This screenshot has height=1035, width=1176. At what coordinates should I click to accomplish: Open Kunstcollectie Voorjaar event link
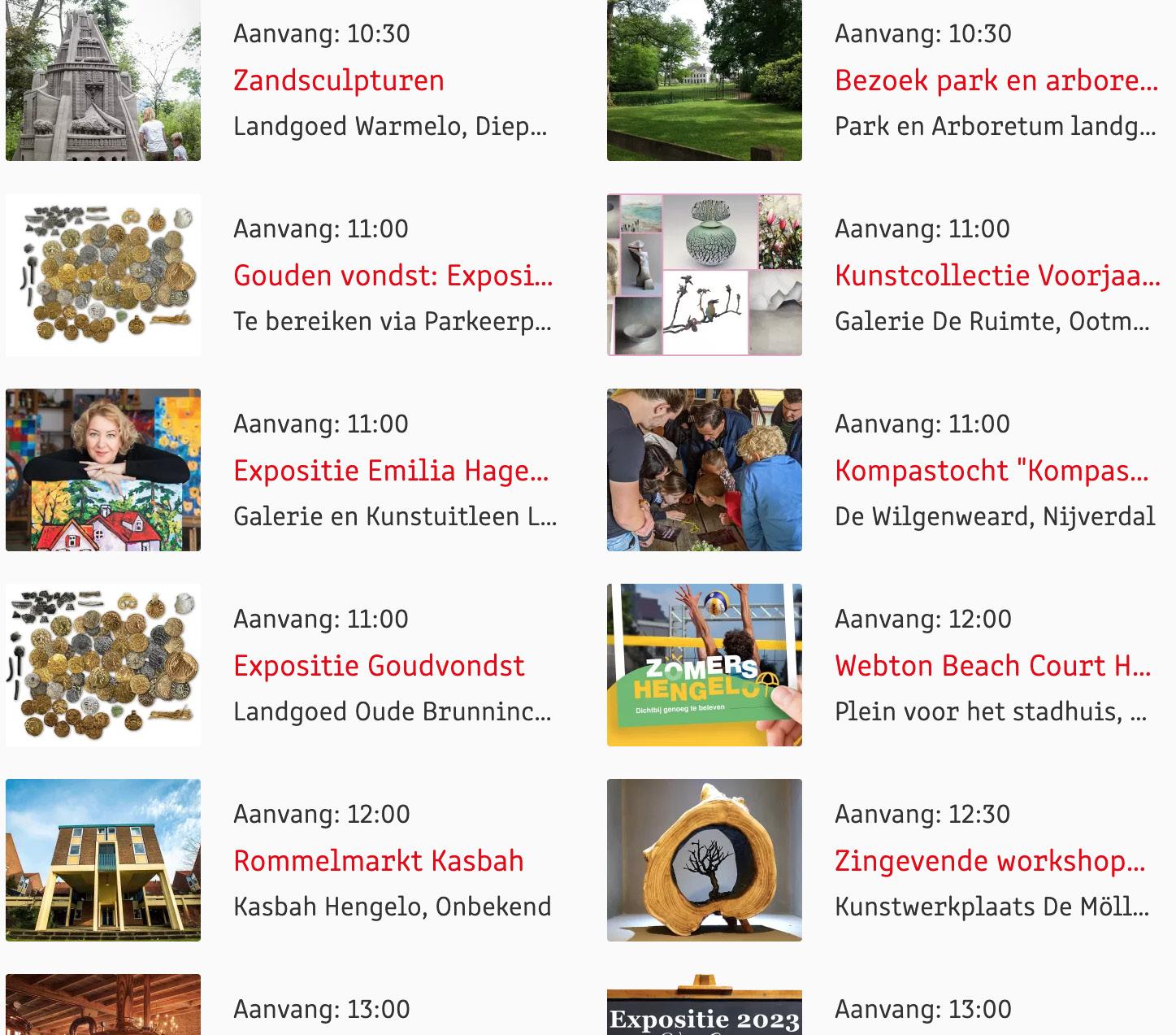[x=996, y=276]
